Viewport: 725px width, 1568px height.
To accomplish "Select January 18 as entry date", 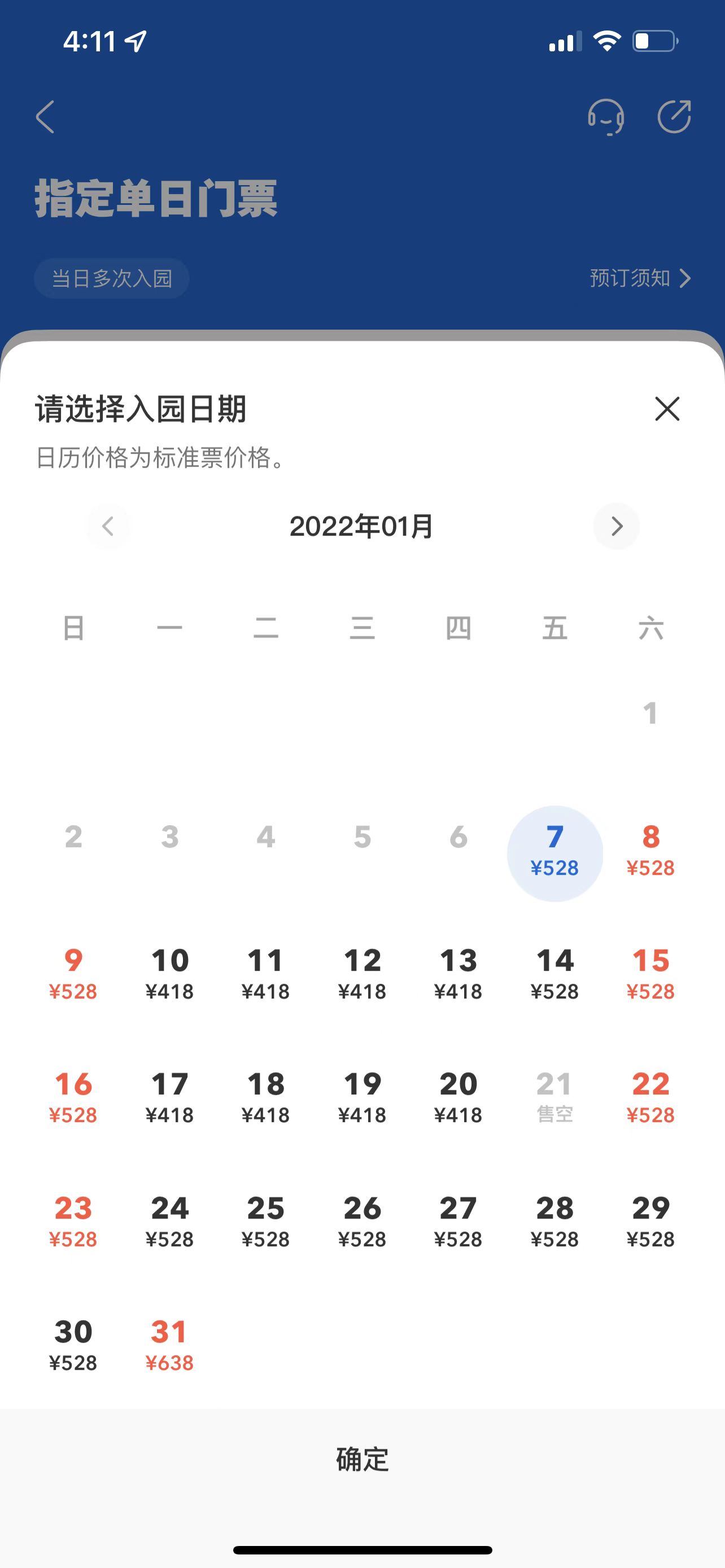I will [265, 1098].
